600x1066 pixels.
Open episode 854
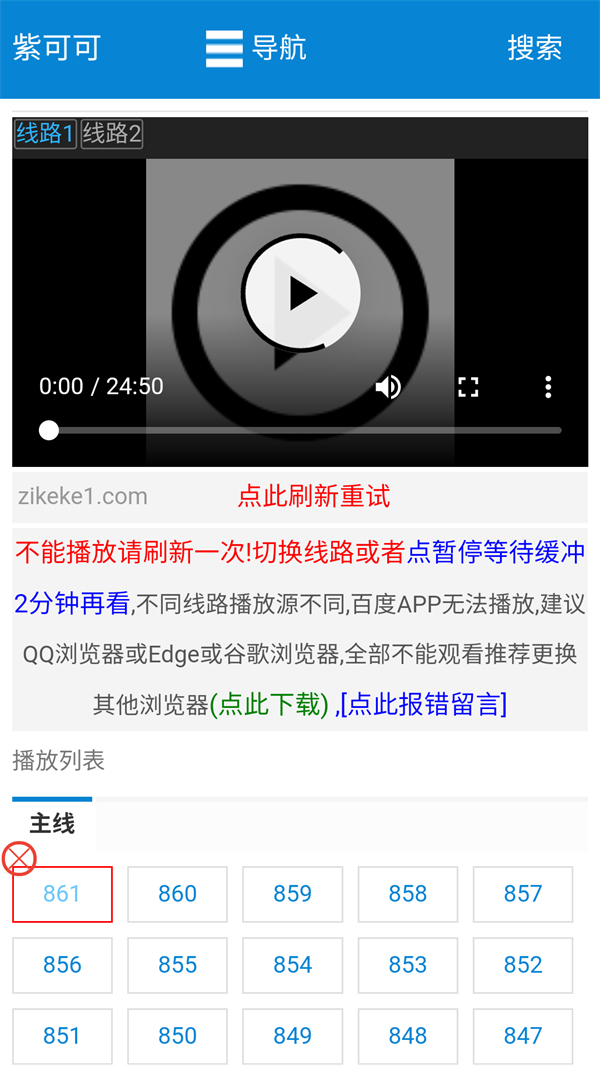click(292, 965)
